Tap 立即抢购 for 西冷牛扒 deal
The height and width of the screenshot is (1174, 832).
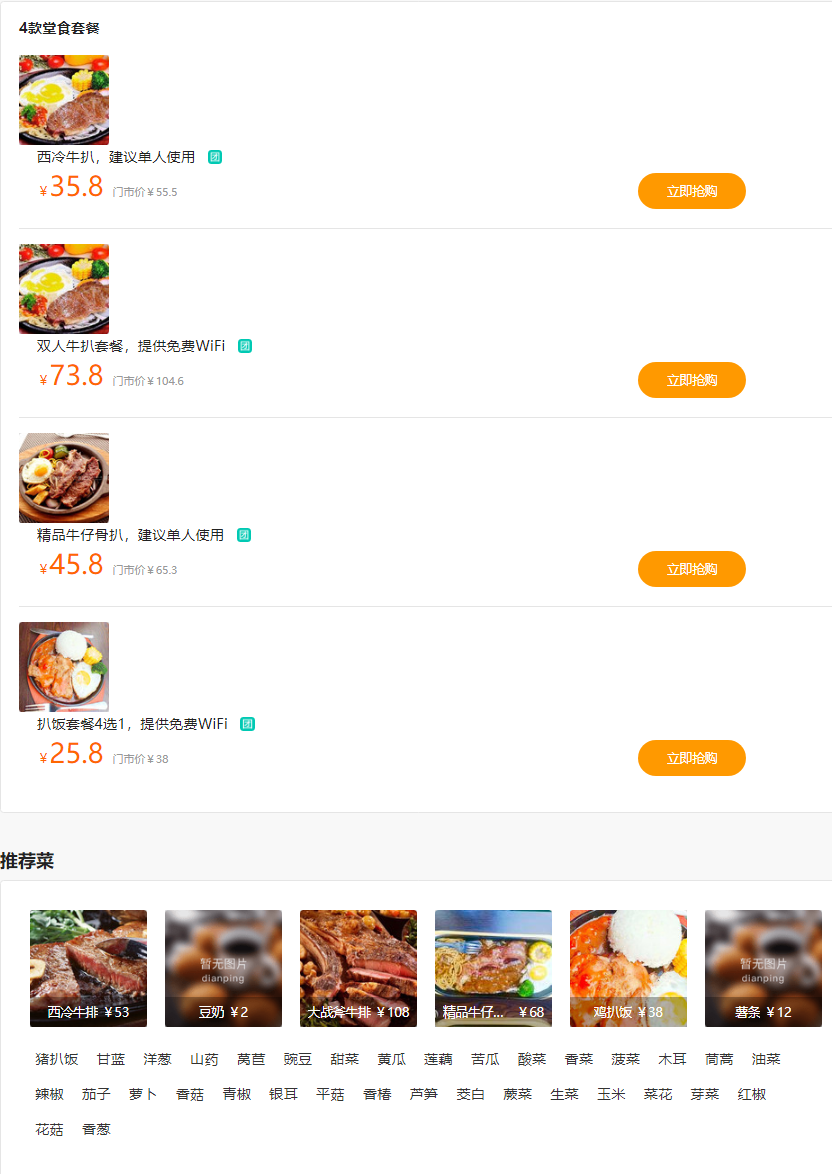(x=691, y=191)
